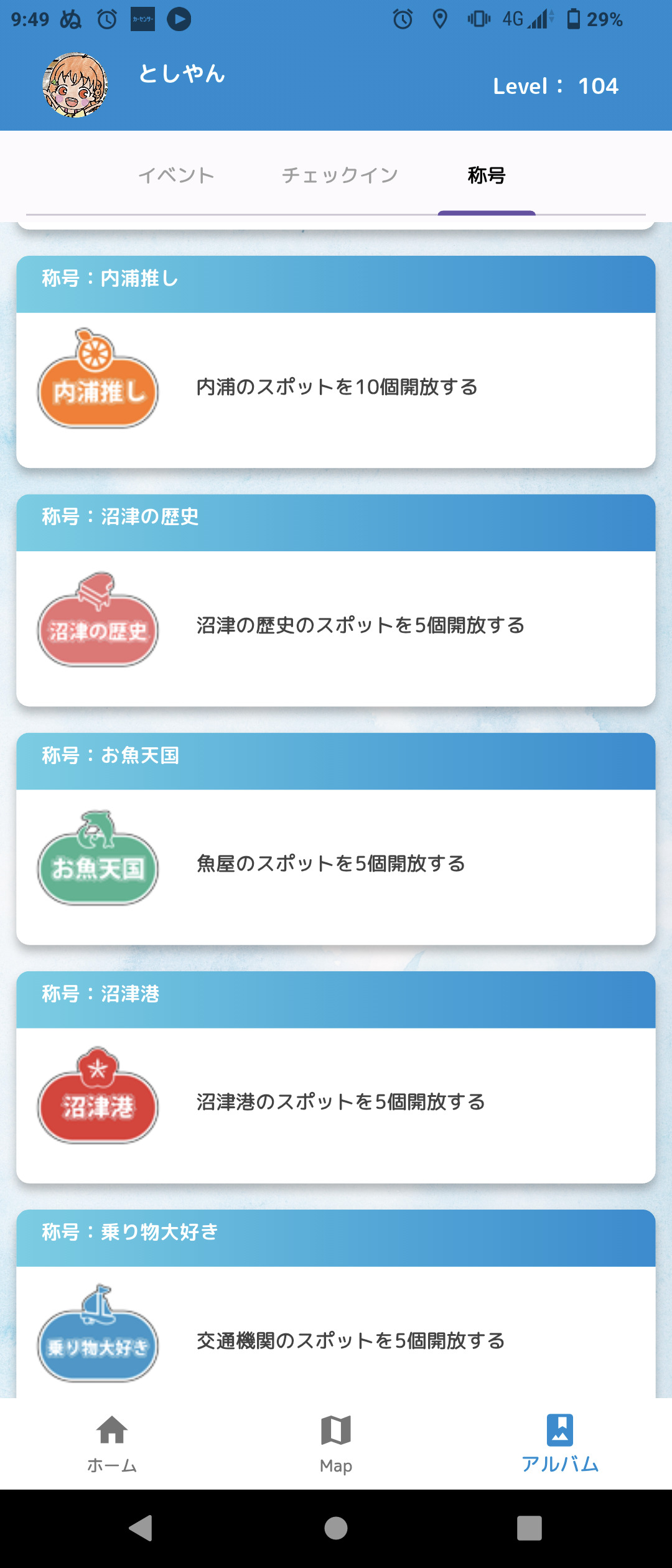The image size is (672, 1568).
Task: Switch to the チェックイン tab
Action: click(340, 175)
